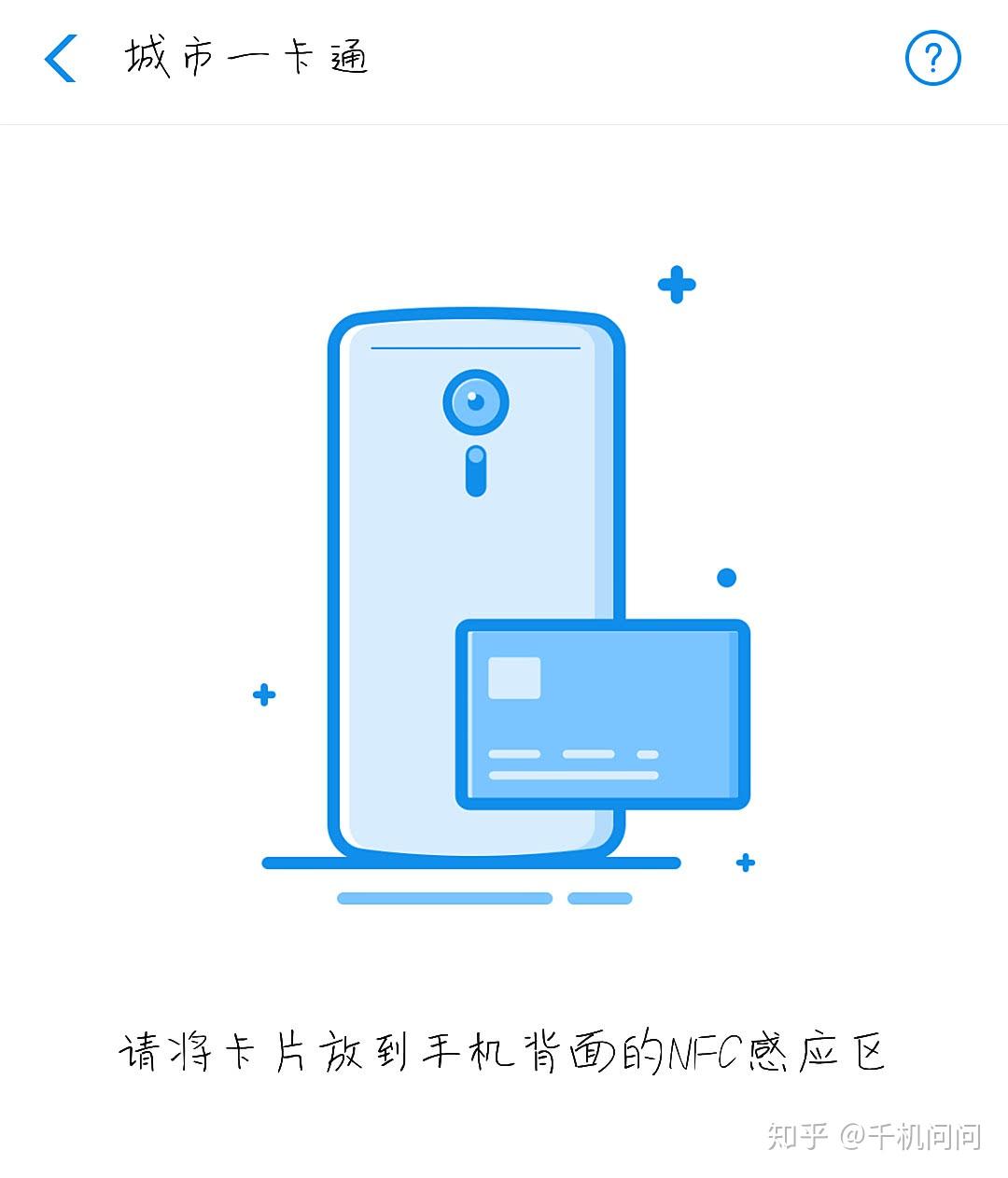This screenshot has width=1008, height=1178.
Task: Go back from 城市一卡通 screen
Action: click(x=61, y=59)
